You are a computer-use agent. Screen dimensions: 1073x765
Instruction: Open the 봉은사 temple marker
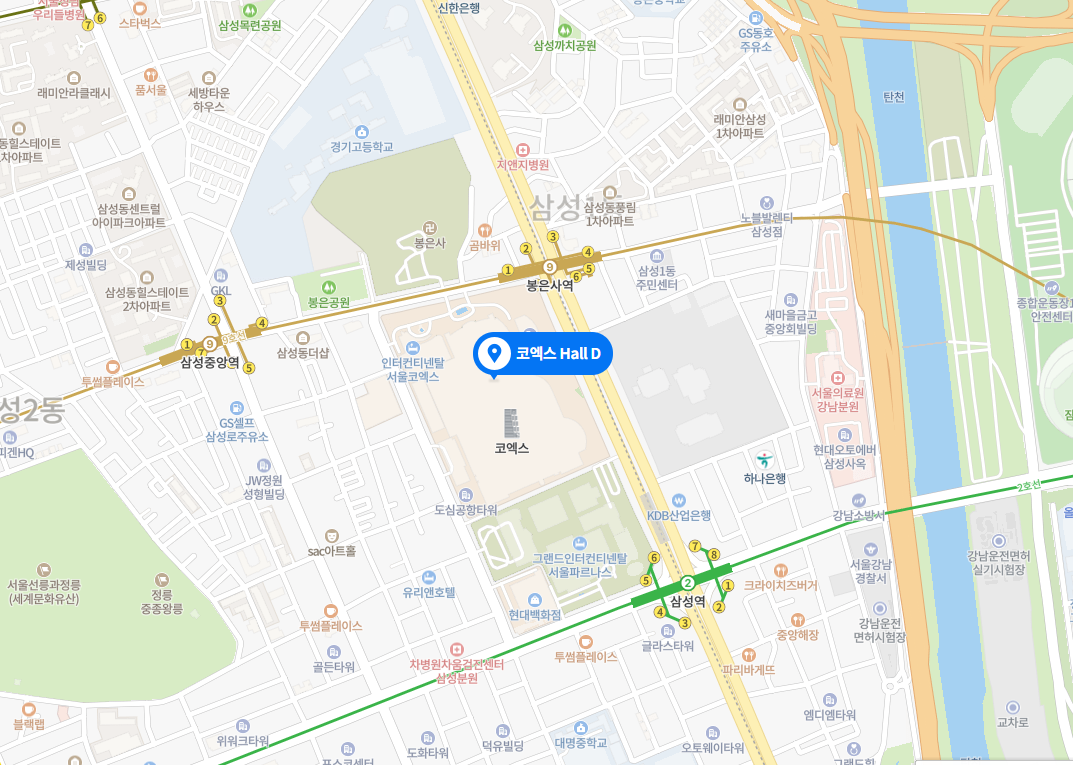click(432, 227)
